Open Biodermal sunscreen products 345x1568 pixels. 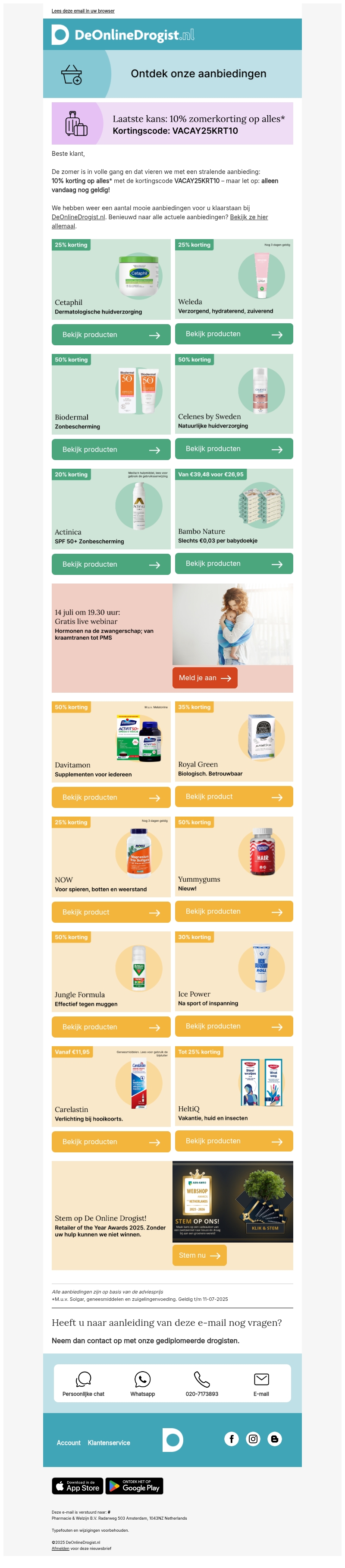(x=111, y=450)
